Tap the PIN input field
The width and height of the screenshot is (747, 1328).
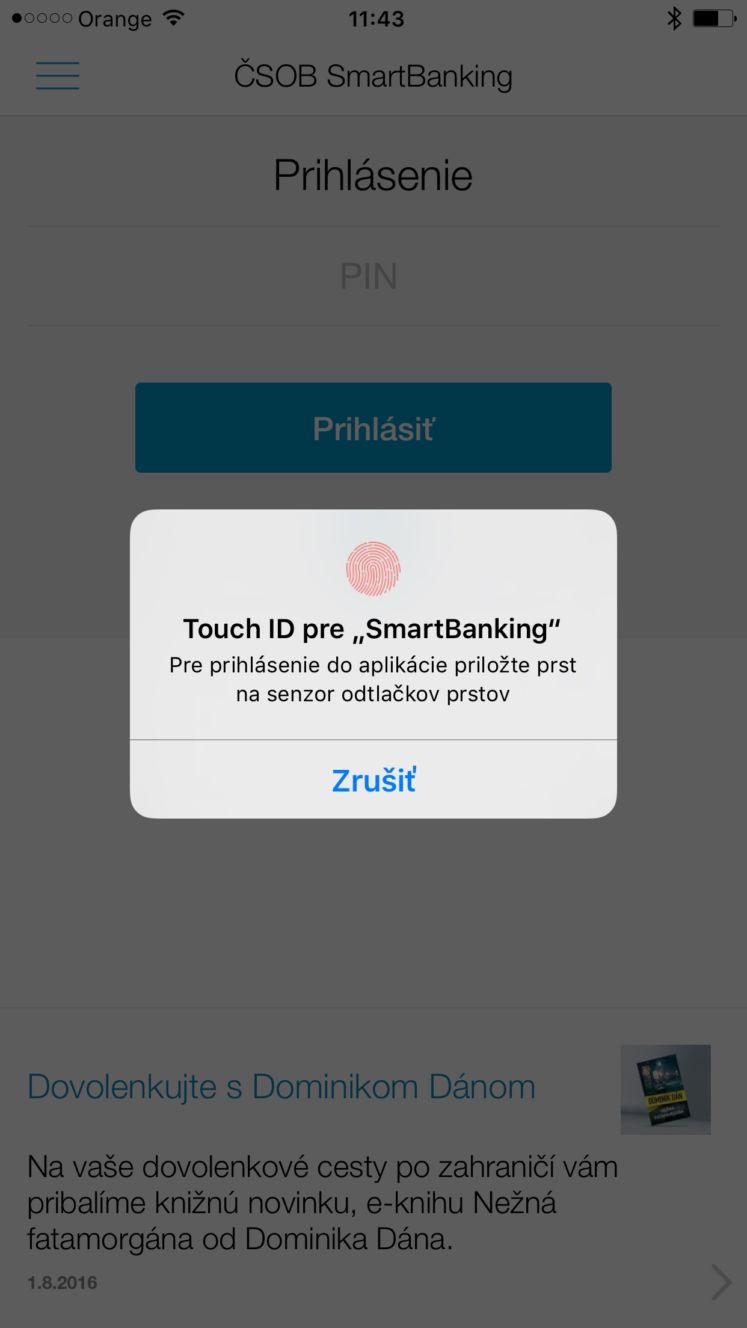coord(373,276)
